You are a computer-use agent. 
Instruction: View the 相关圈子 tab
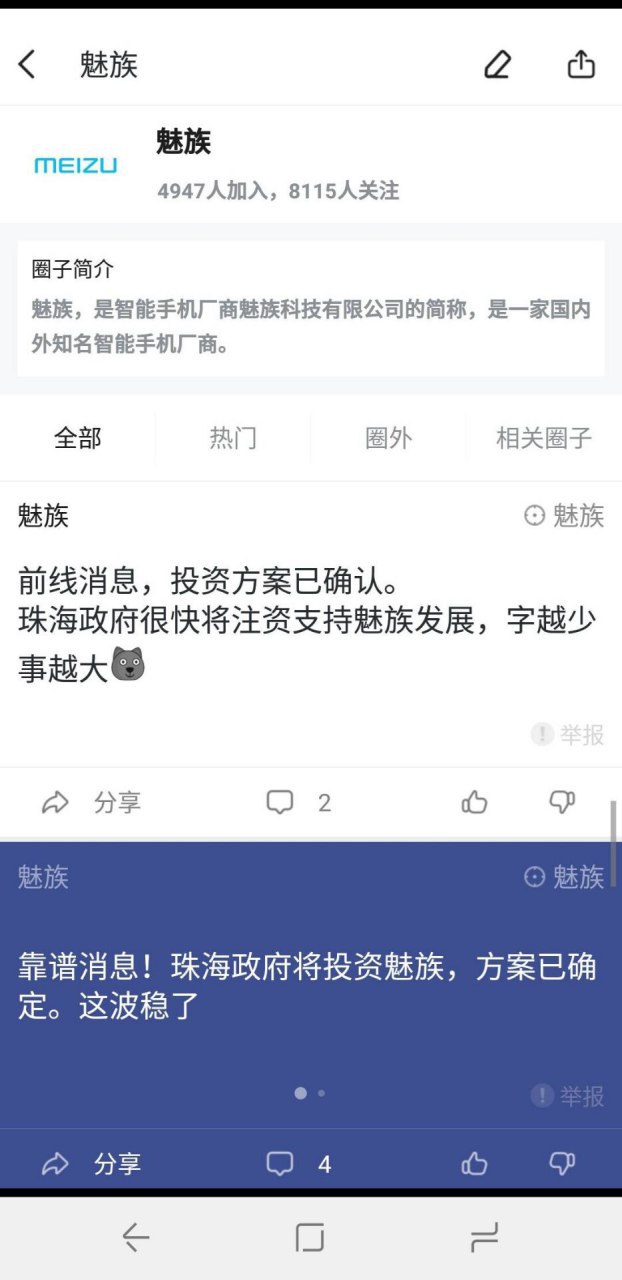coord(544,438)
